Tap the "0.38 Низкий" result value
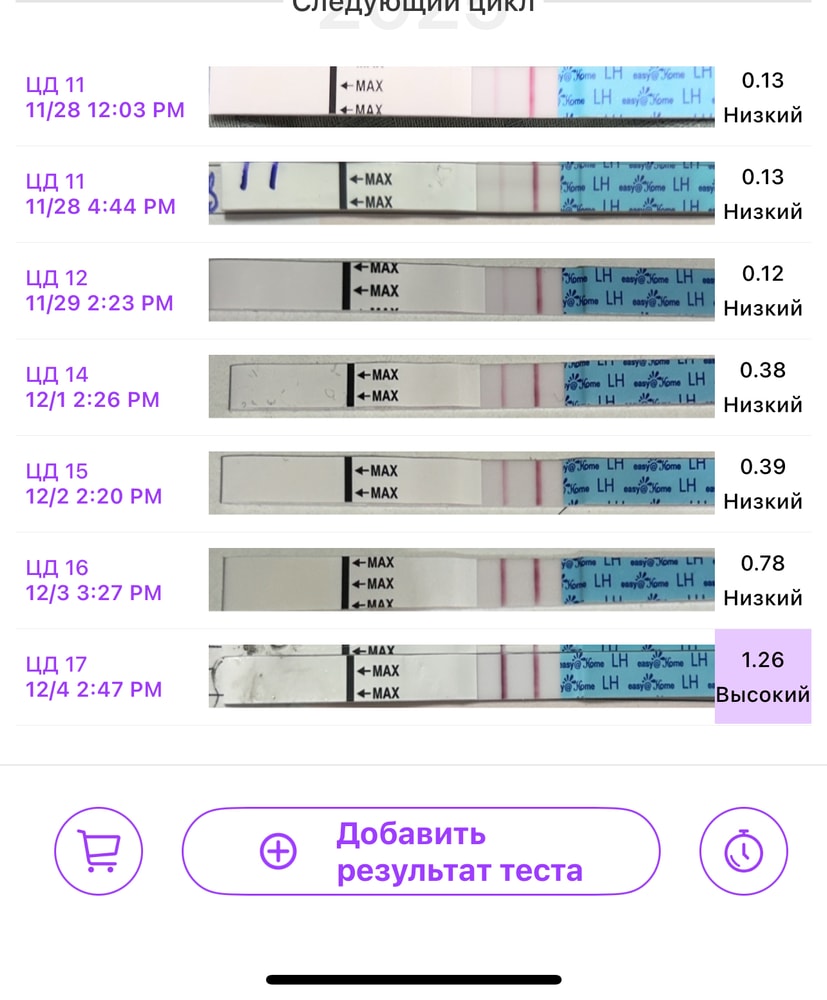 [763, 387]
